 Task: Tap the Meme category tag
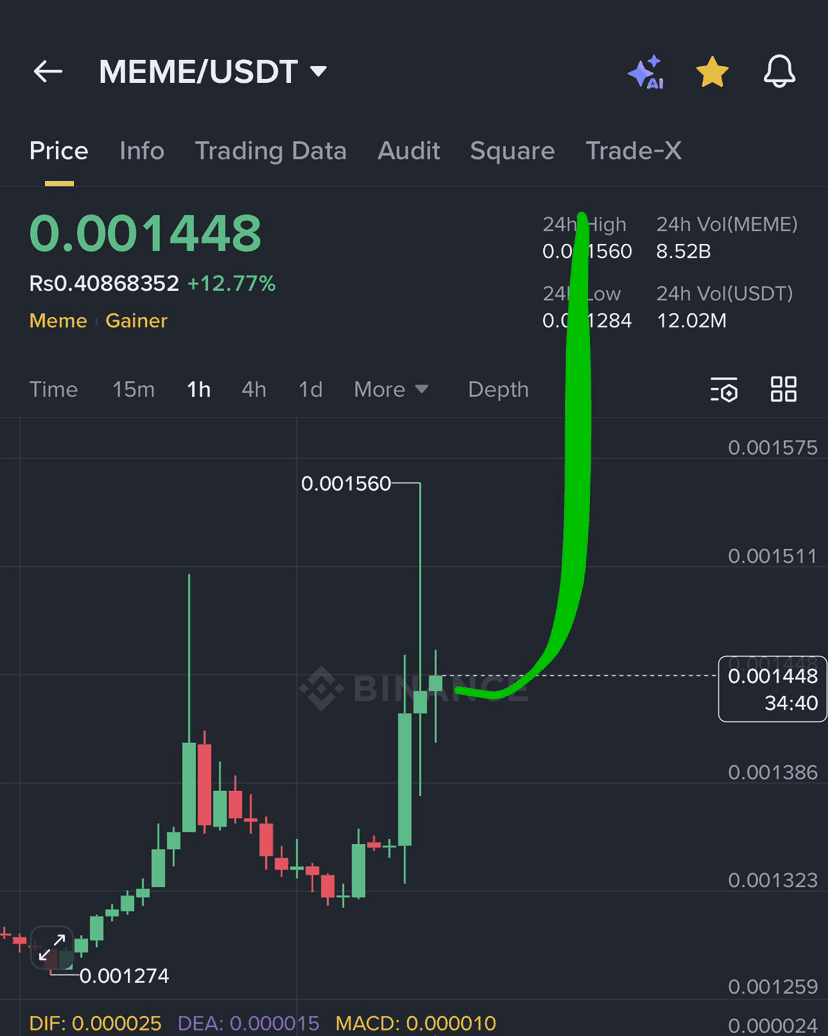(58, 321)
